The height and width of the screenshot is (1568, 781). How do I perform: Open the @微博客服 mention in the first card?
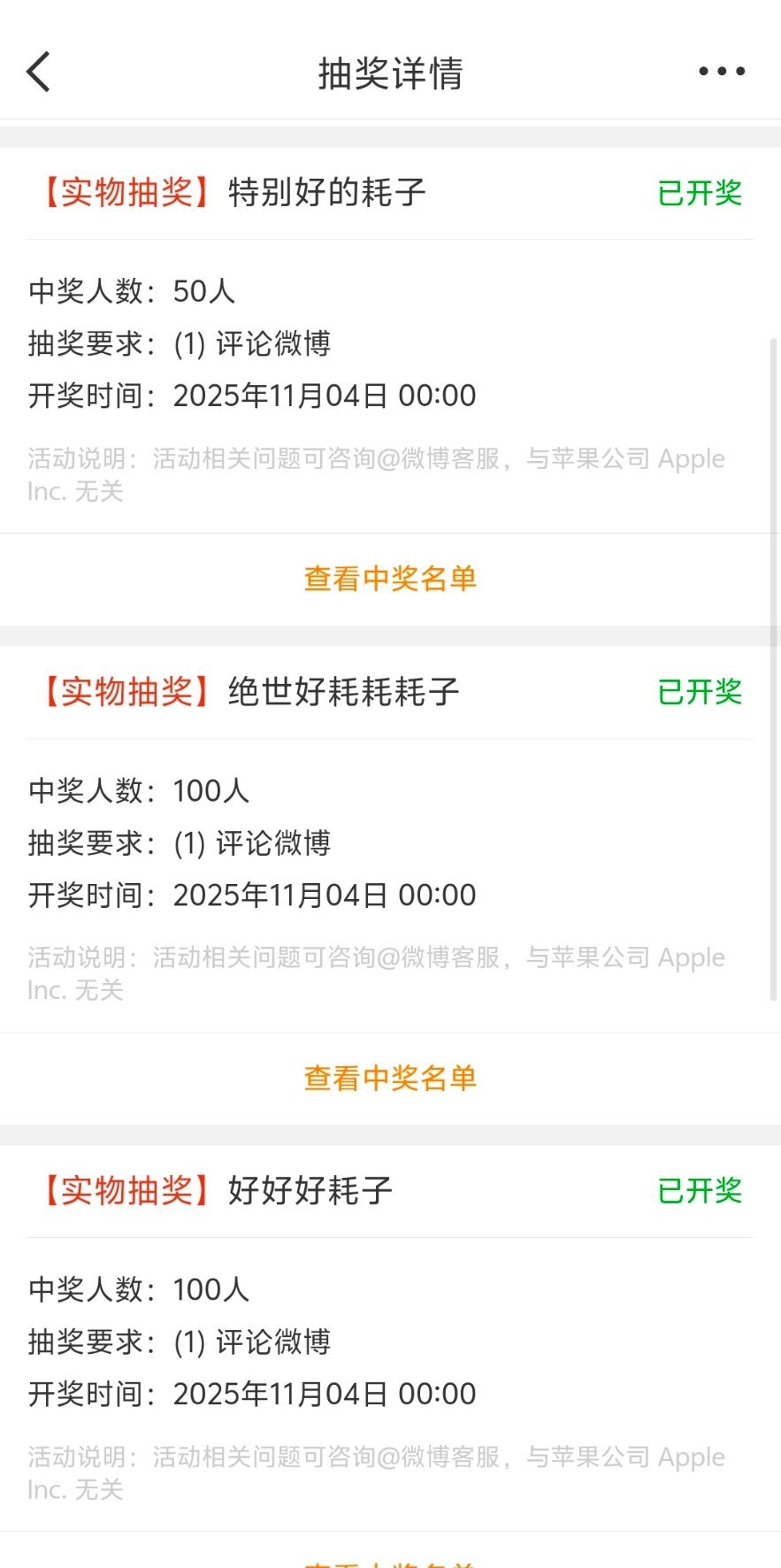pos(433,458)
